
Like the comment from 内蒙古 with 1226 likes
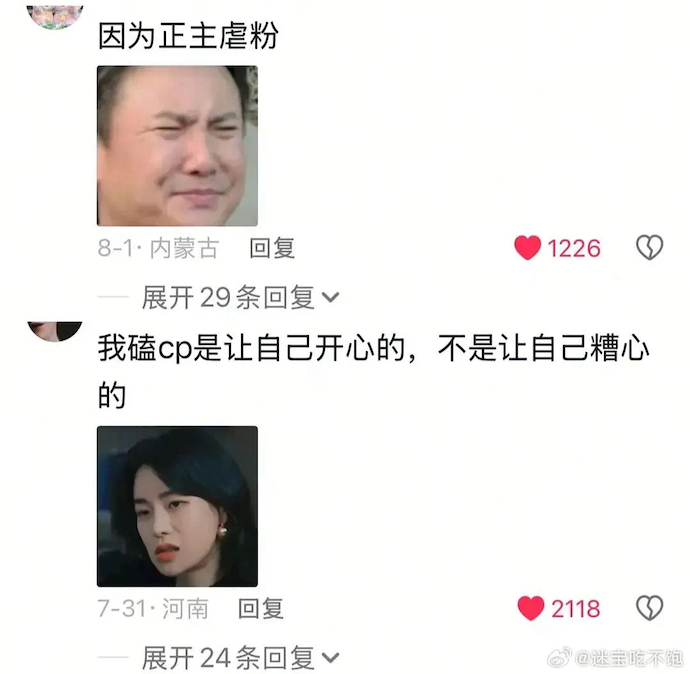pyautogui.click(x=528, y=248)
